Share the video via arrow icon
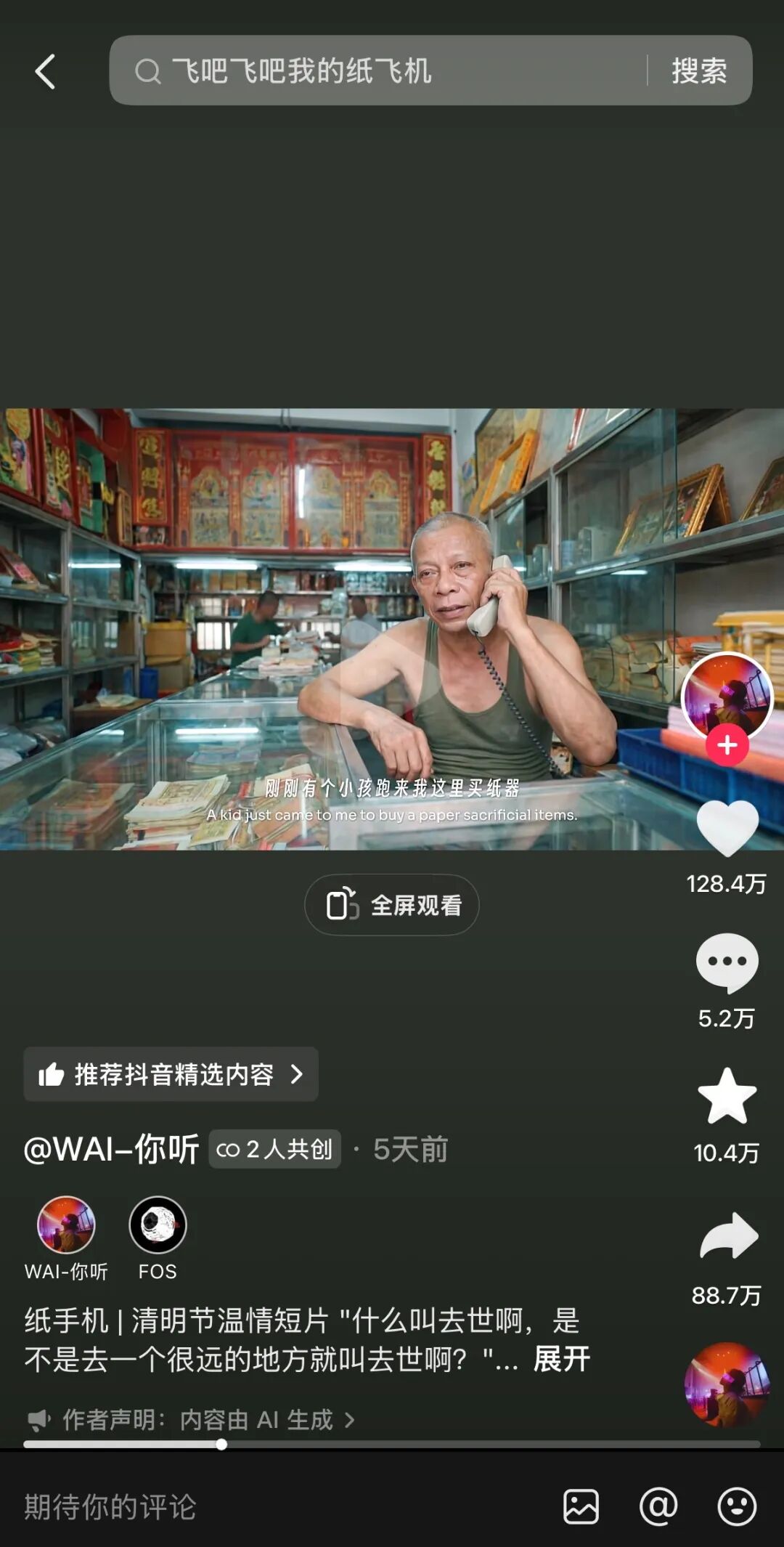The image size is (784, 1547). pos(728,1236)
